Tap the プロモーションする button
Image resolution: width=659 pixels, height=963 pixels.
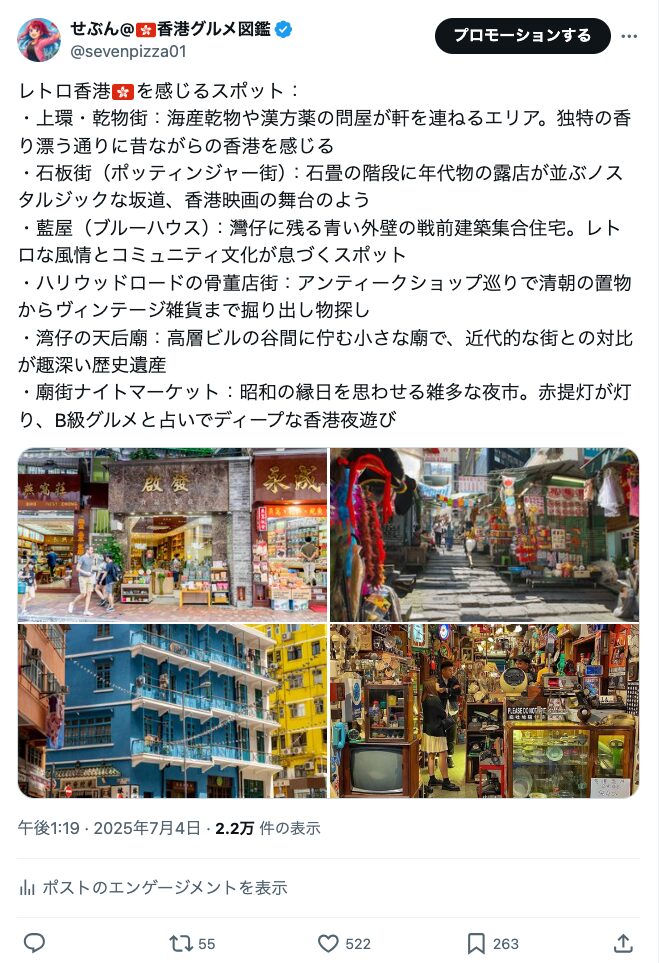click(522, 36)
